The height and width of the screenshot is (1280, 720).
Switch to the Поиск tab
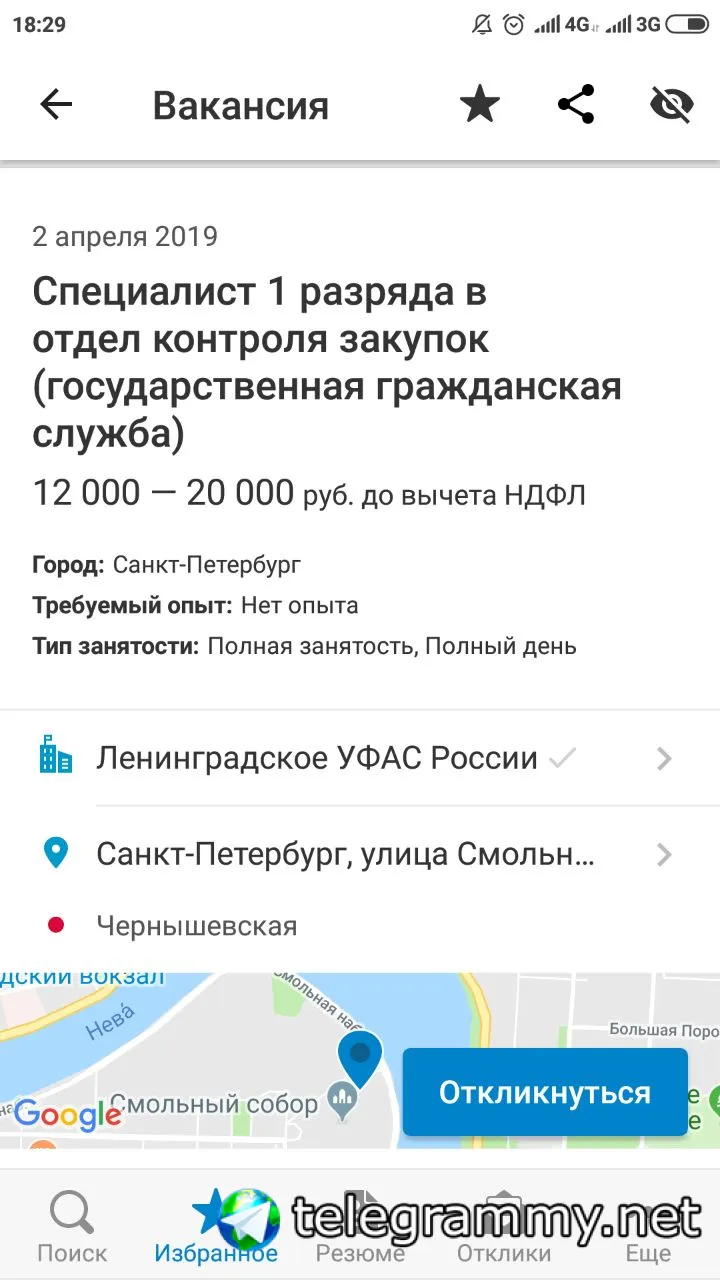point(72,1228)
